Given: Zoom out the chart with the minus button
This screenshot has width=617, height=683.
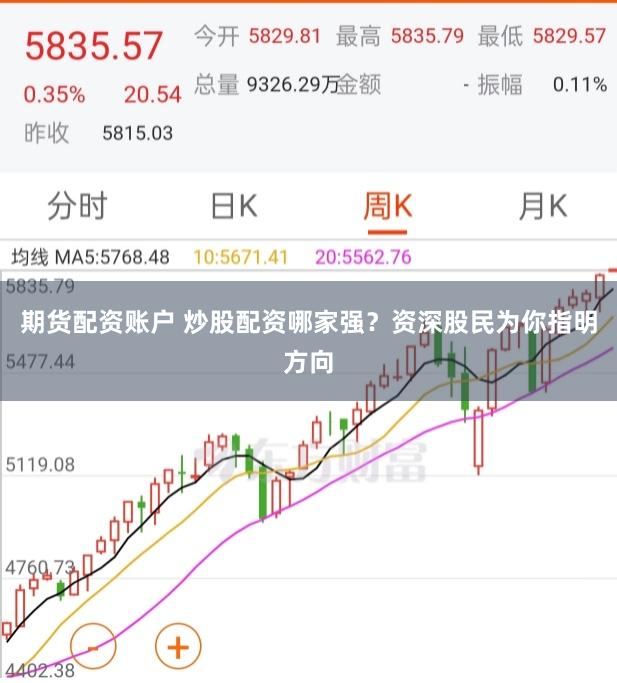Looking at the screenshot, I should (93, 648).
